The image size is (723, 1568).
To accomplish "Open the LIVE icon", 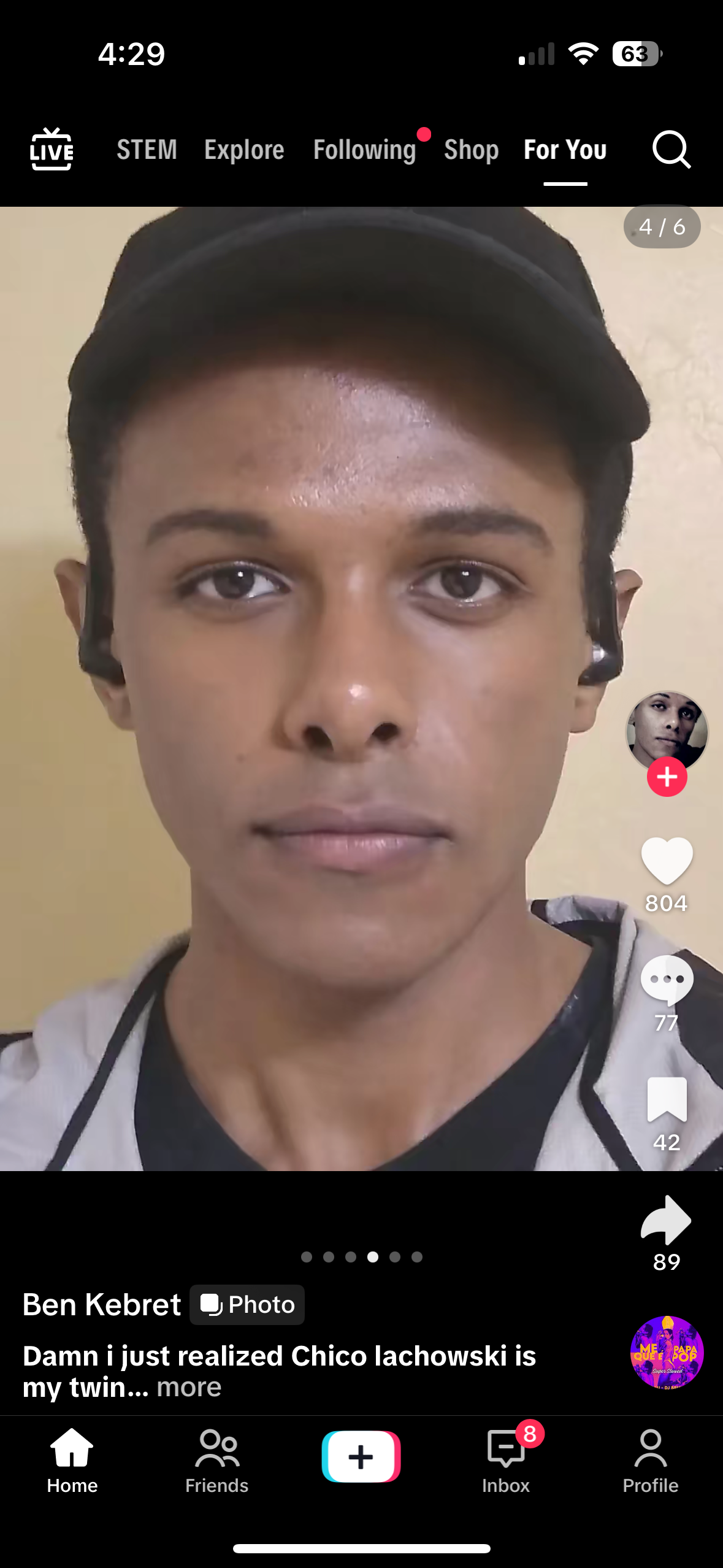I will click(52, 149).
